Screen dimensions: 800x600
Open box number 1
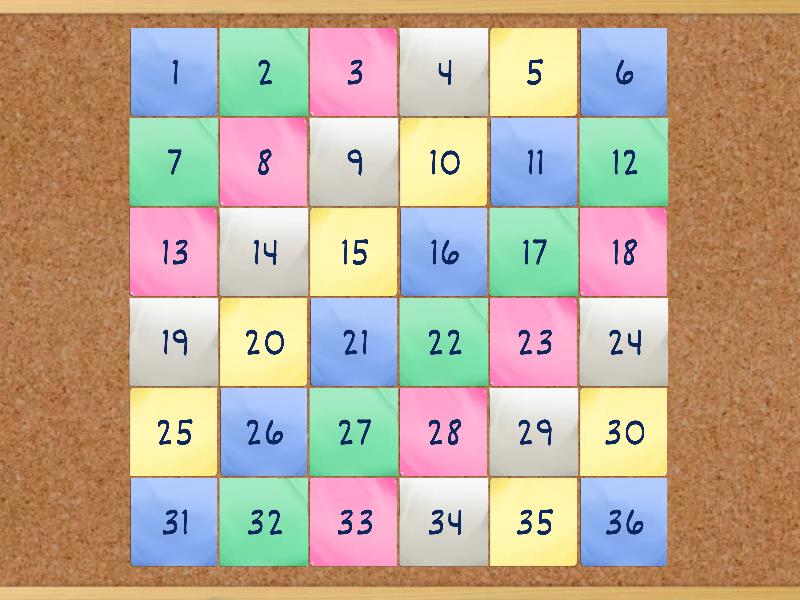[174, 72]
